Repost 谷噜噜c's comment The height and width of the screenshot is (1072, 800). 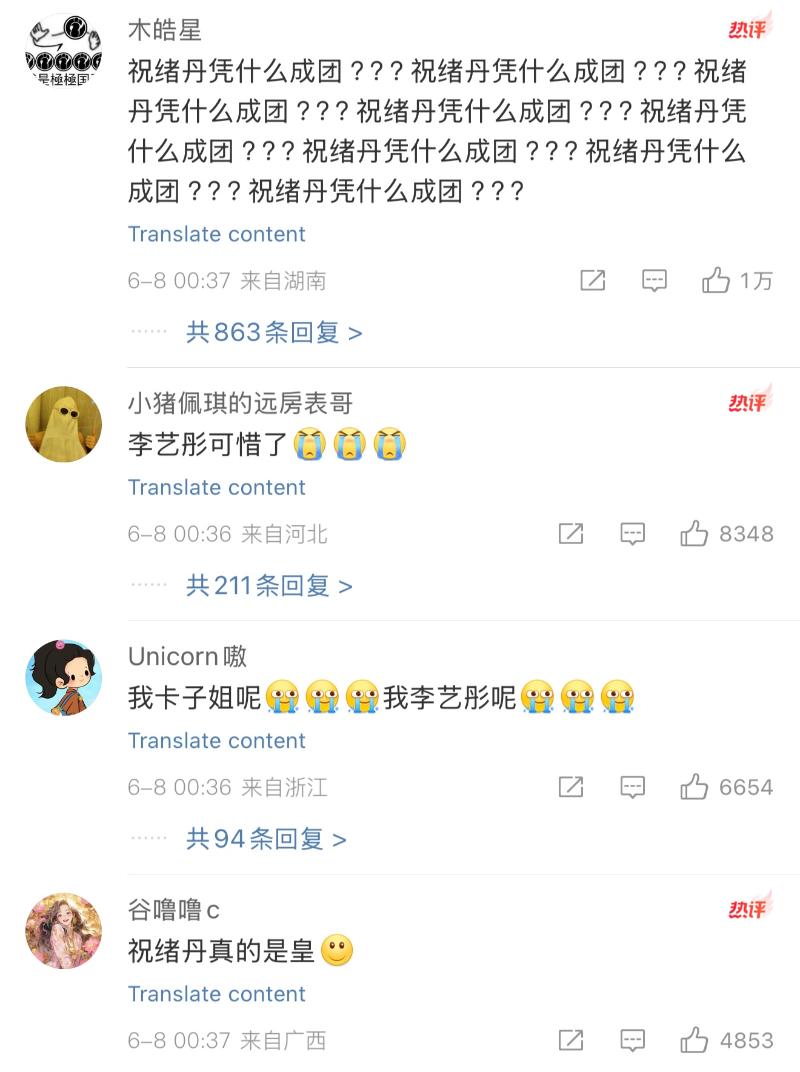pyautogui.click(x=571, y=1040)
